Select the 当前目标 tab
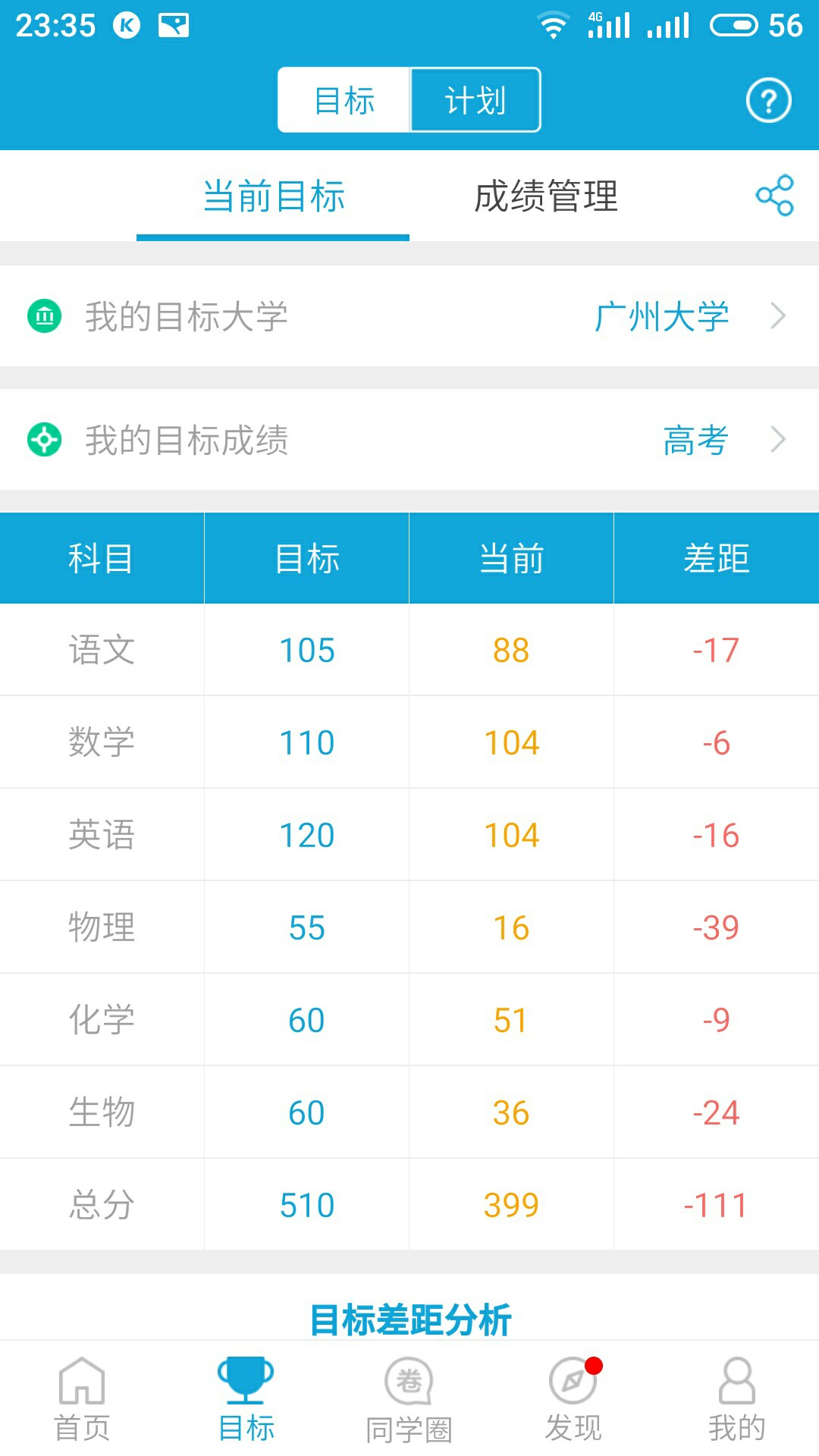 pos(273,196)
